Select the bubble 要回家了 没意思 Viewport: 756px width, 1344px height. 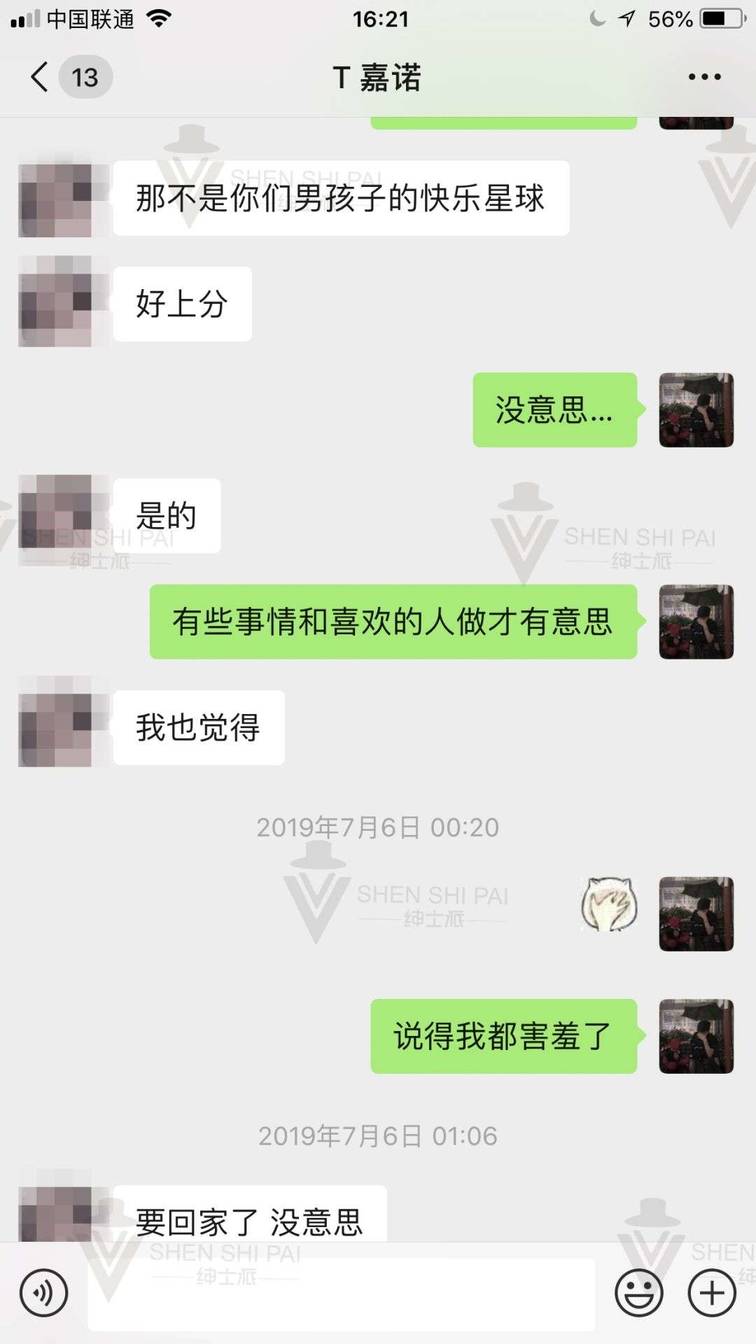click(253, 1218)
